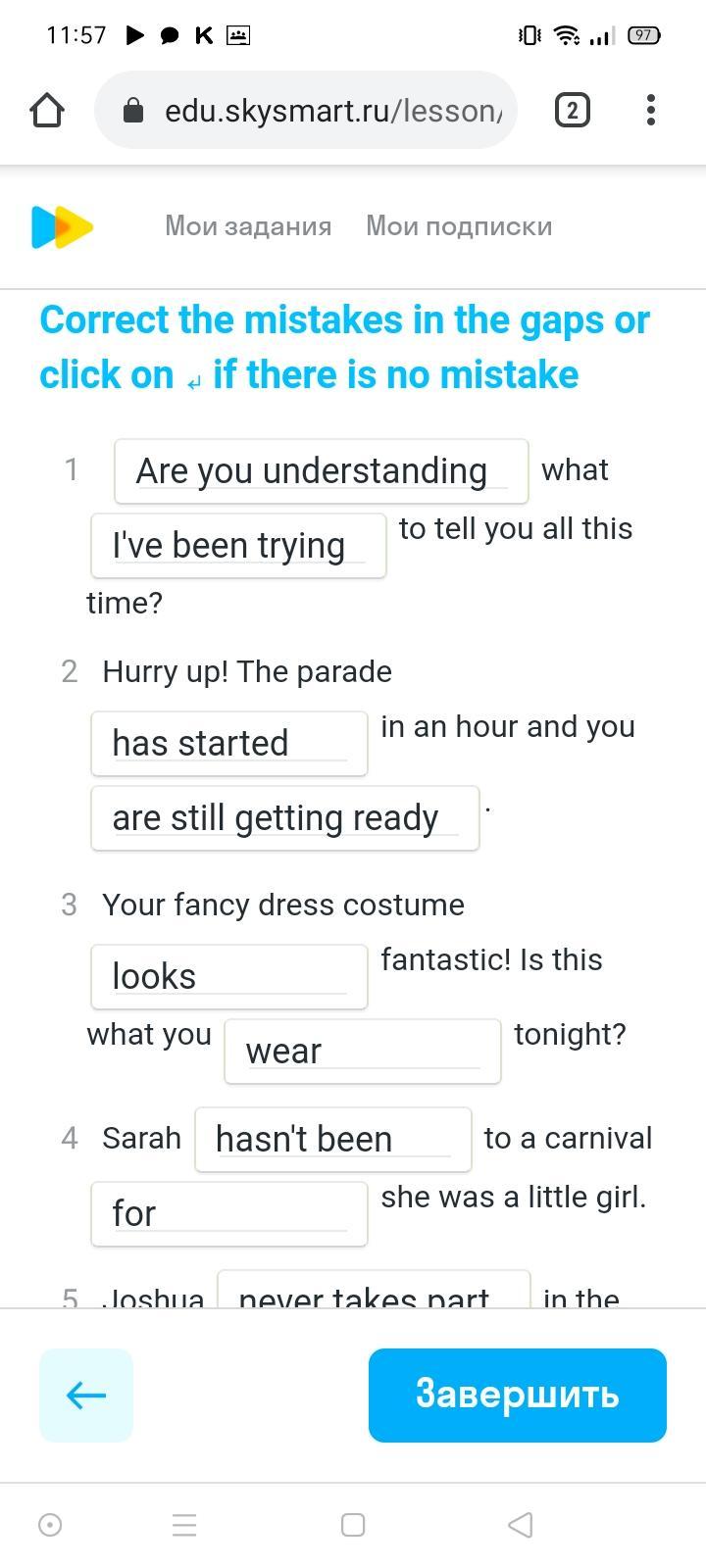This screenshot has width=706, height=1568.
Task: Edit the 'has started' gap
Action: pyautogui.click(x=229, y=744)
